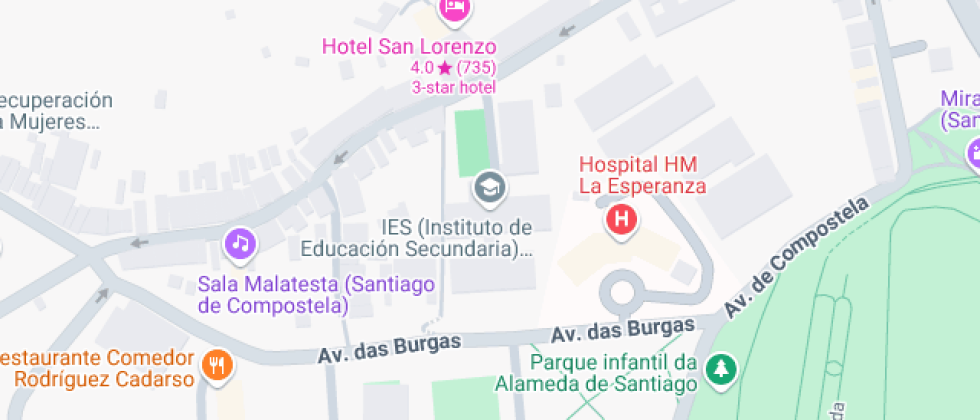Screen dimensions: 980x420
Task: Select the Restaurante Comedor Rodríguez Cadarso pin
Action: [216, 365]
